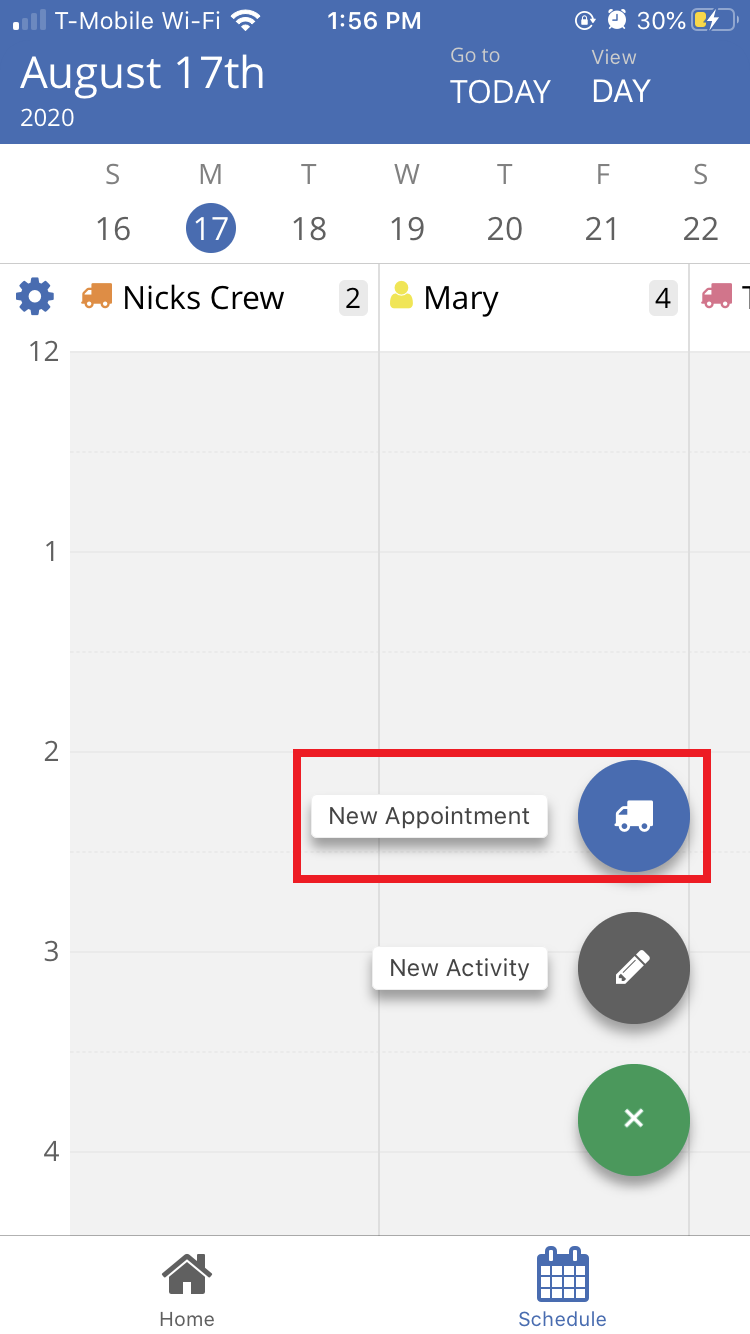Create a new appointment with truck button
Image resolution: width=750 pixels, height=1334 pixels.
point(633,816)
